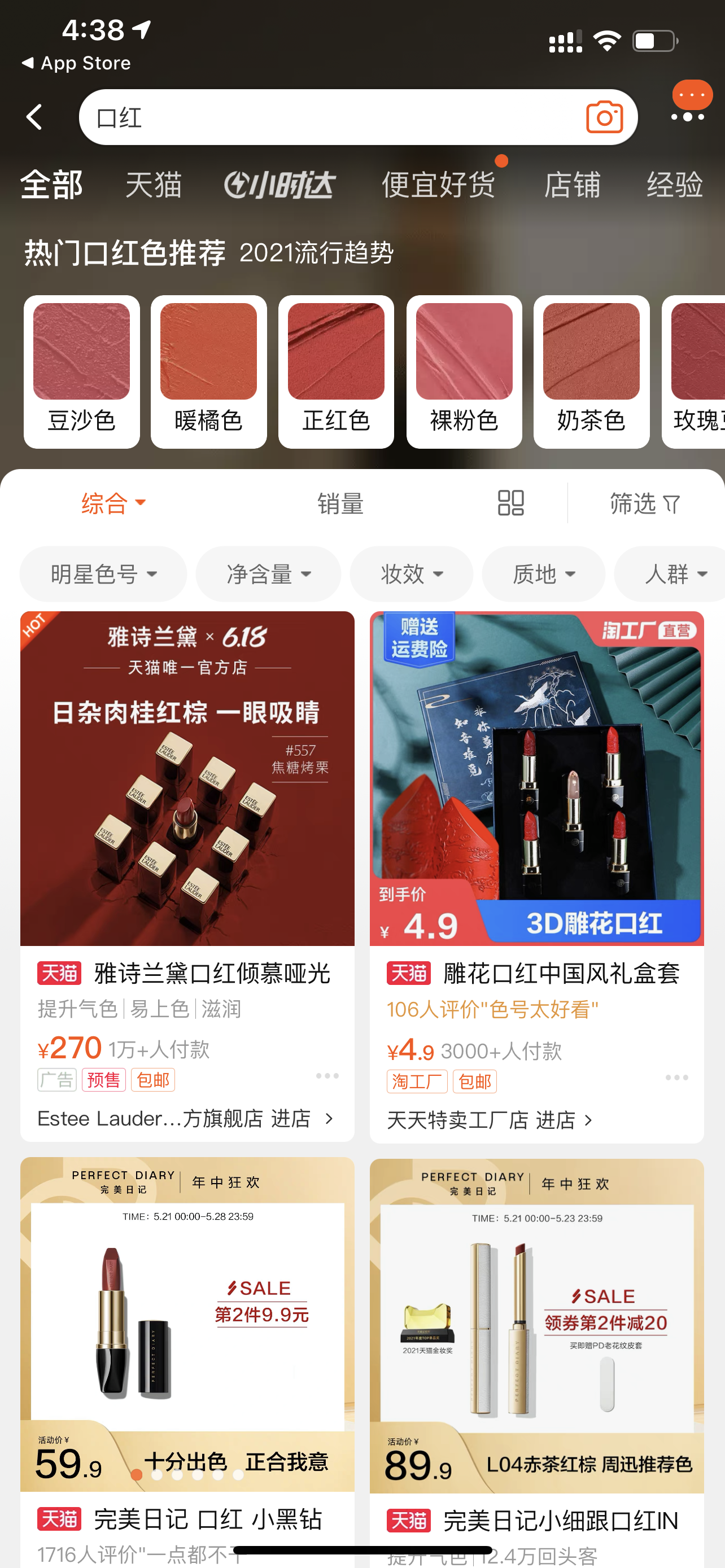Select the 暖橘色 lipstick shade
Viewport: 725px width, 1568px height.
pos(209,371)
